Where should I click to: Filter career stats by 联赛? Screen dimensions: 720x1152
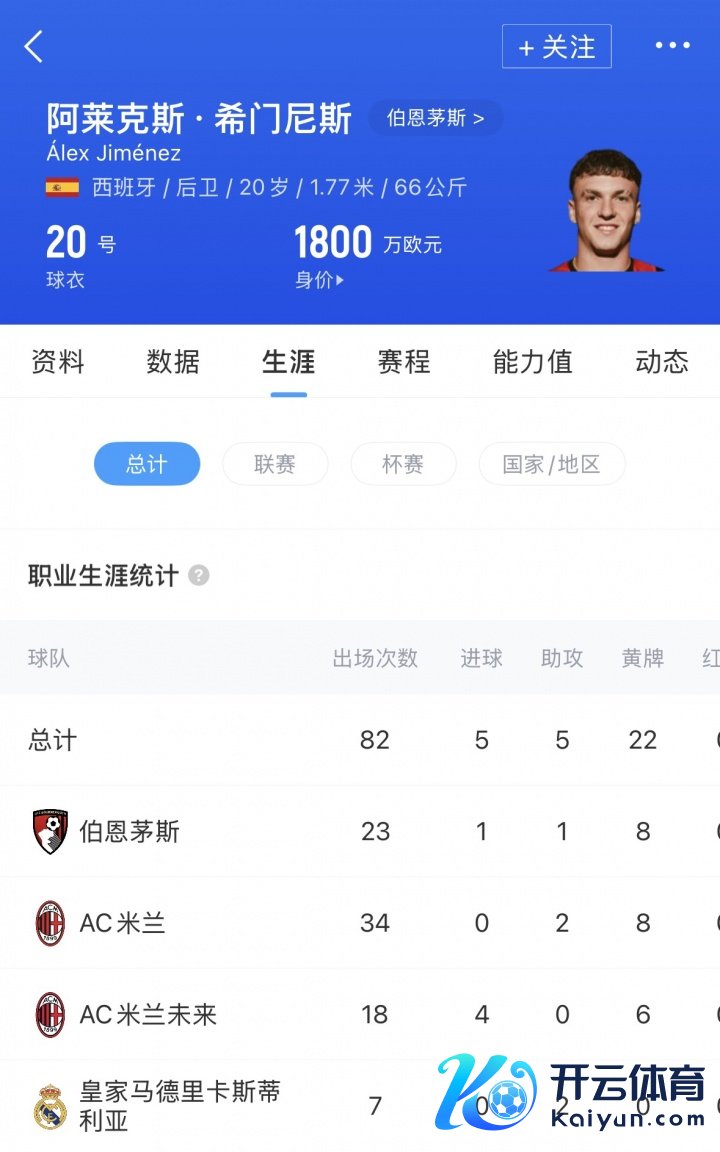click(x=275, y=464)
